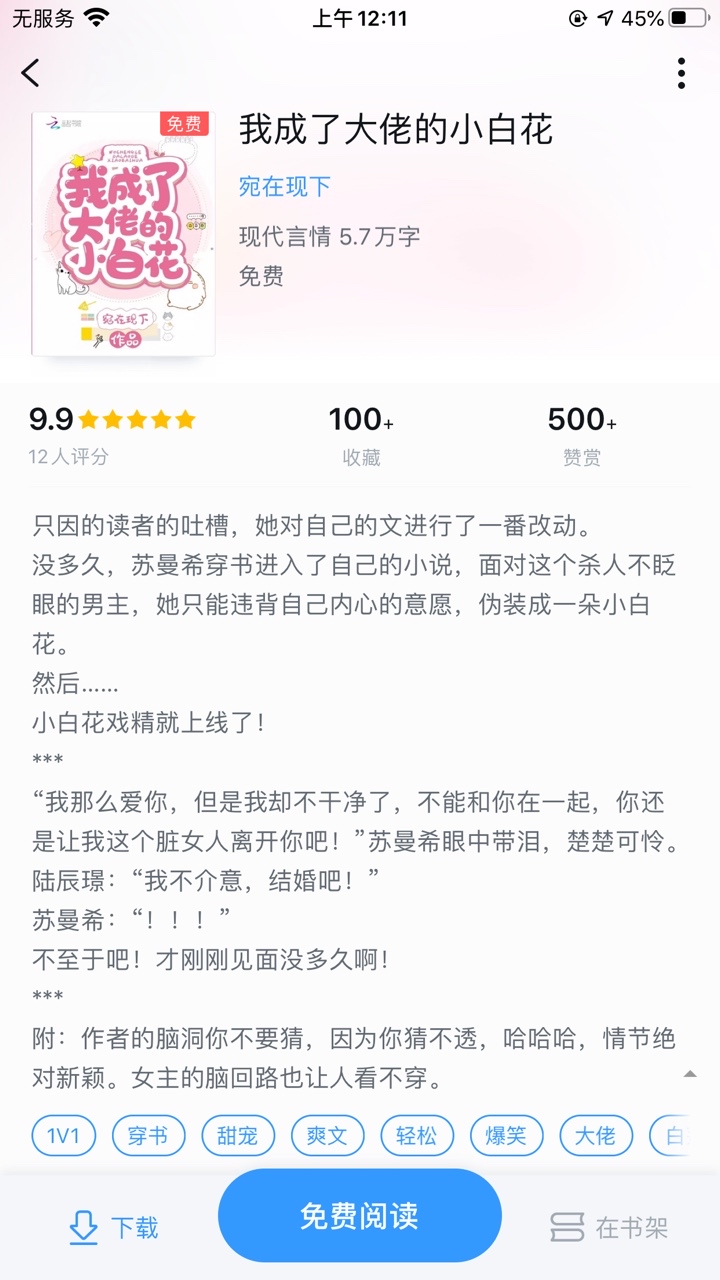Open the three-dot overflow menu
The image size is (720, 1280).
681,73
